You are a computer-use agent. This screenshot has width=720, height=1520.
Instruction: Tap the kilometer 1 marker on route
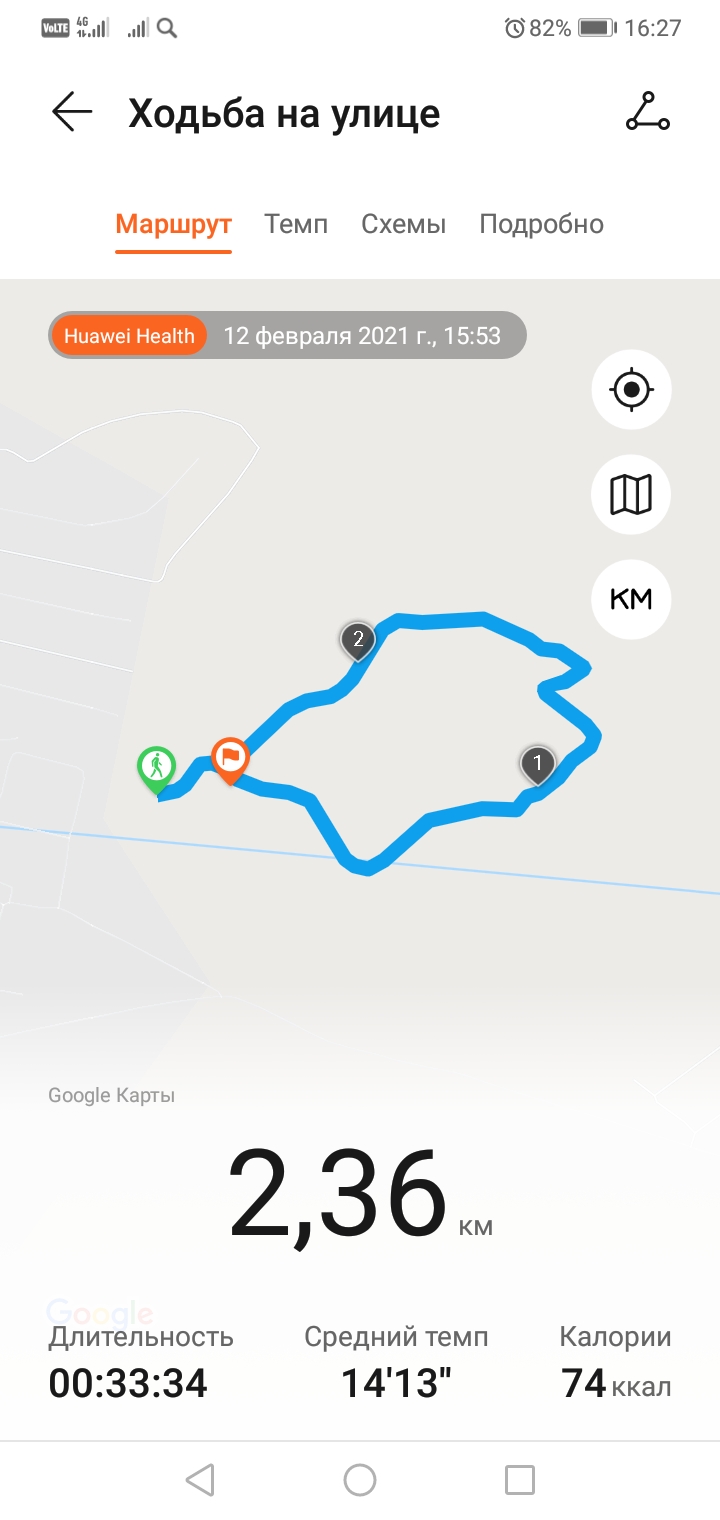coord(537,764)
